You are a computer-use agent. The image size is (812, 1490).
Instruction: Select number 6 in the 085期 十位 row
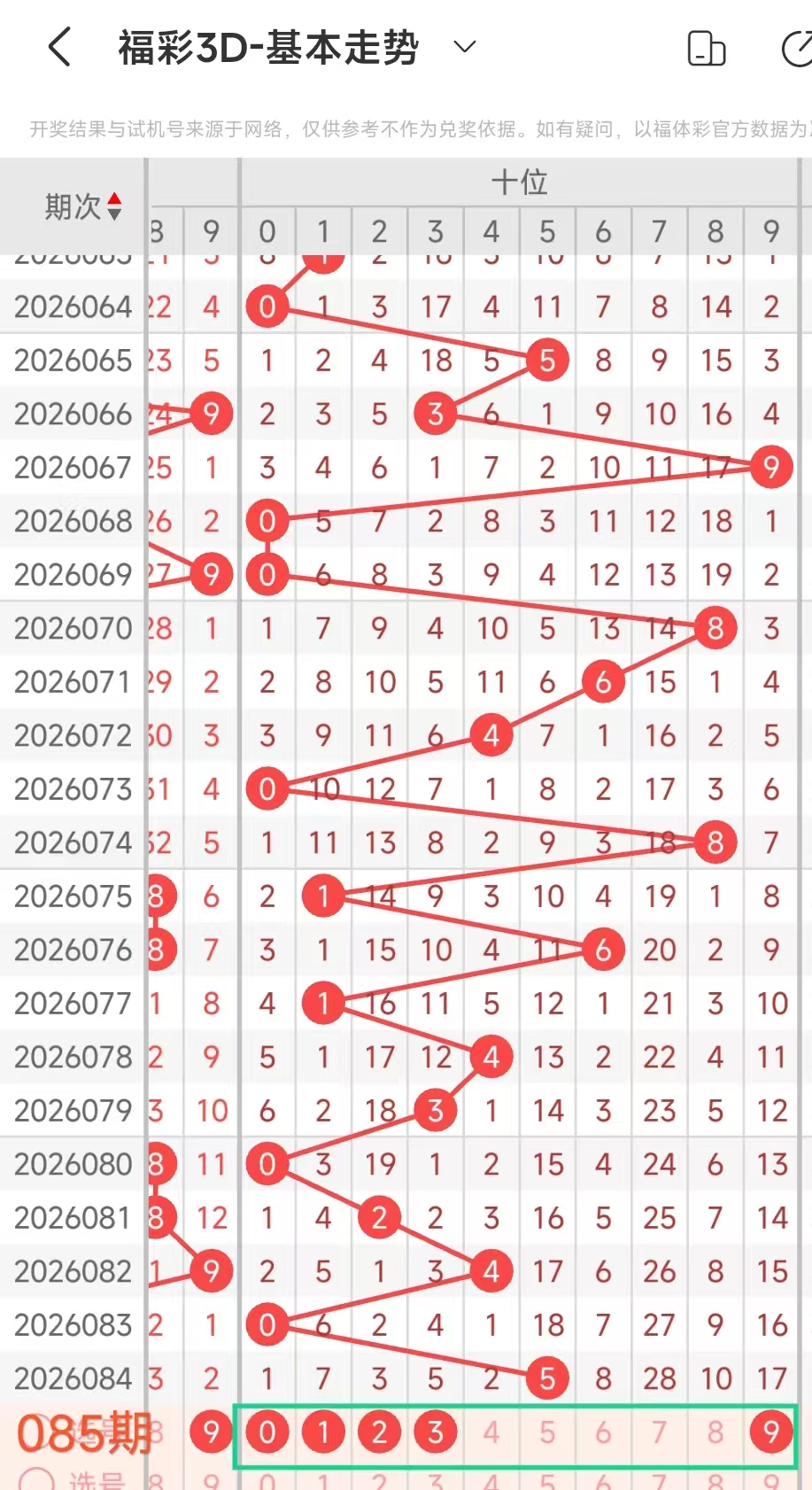603,1432
